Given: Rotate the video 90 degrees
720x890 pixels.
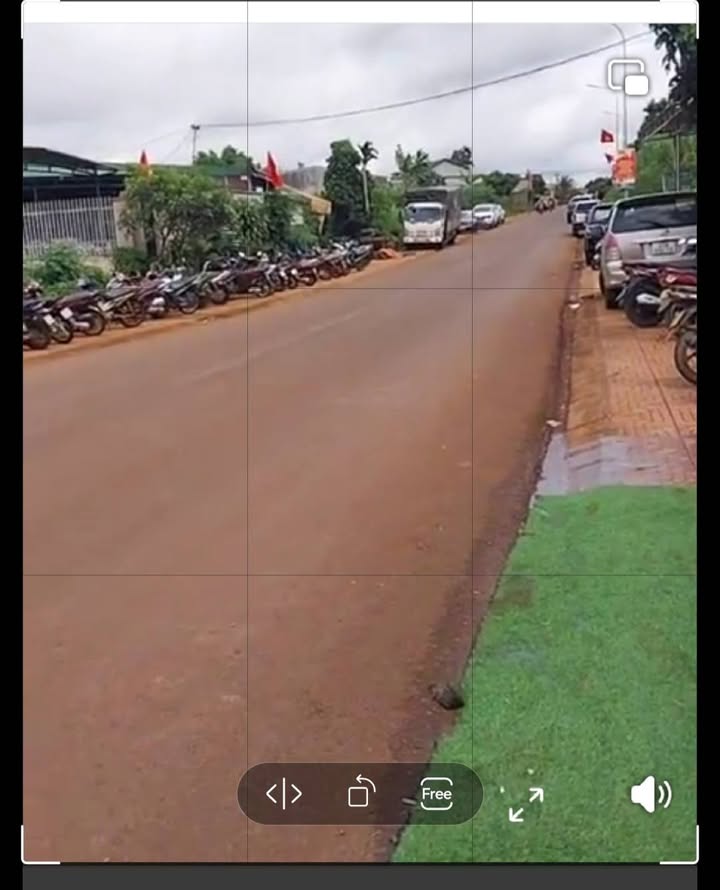Looking at the screenshot, I should (x=361, y=793).
